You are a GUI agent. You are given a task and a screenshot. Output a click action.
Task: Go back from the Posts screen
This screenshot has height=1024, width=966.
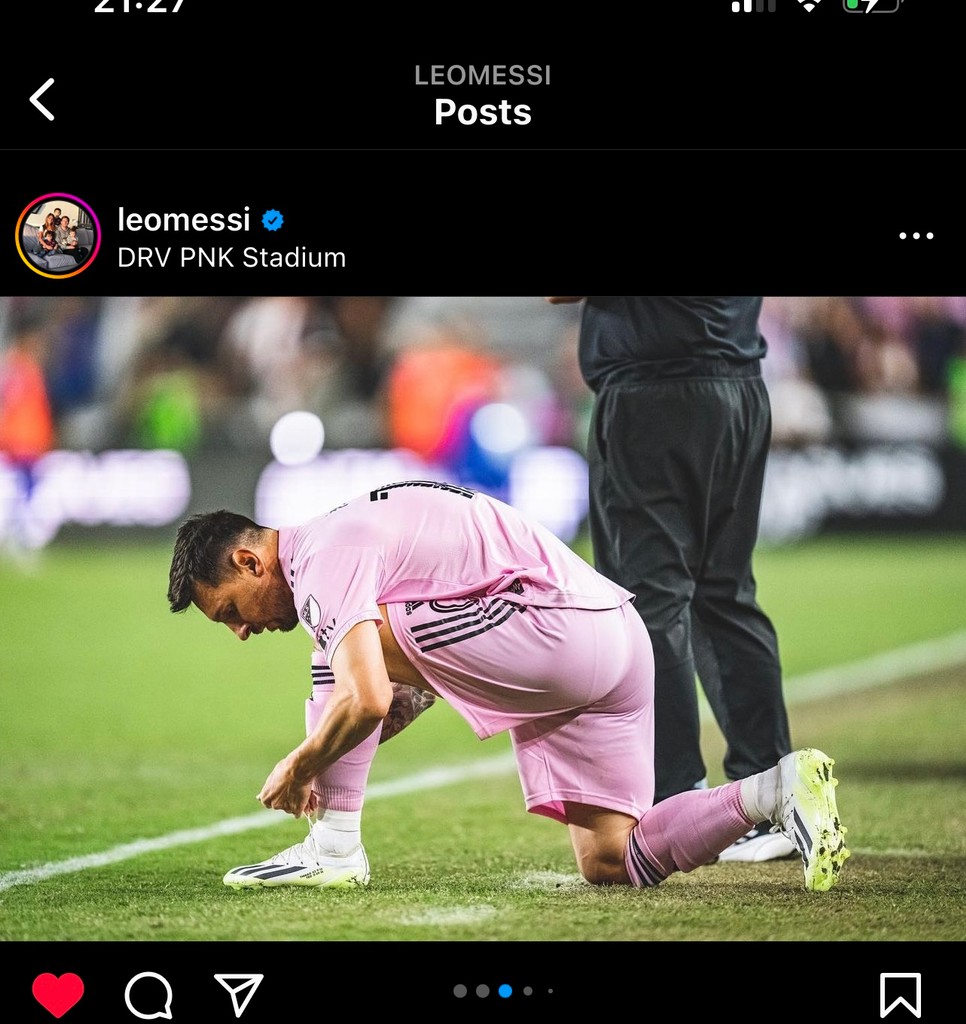(42, 99)
